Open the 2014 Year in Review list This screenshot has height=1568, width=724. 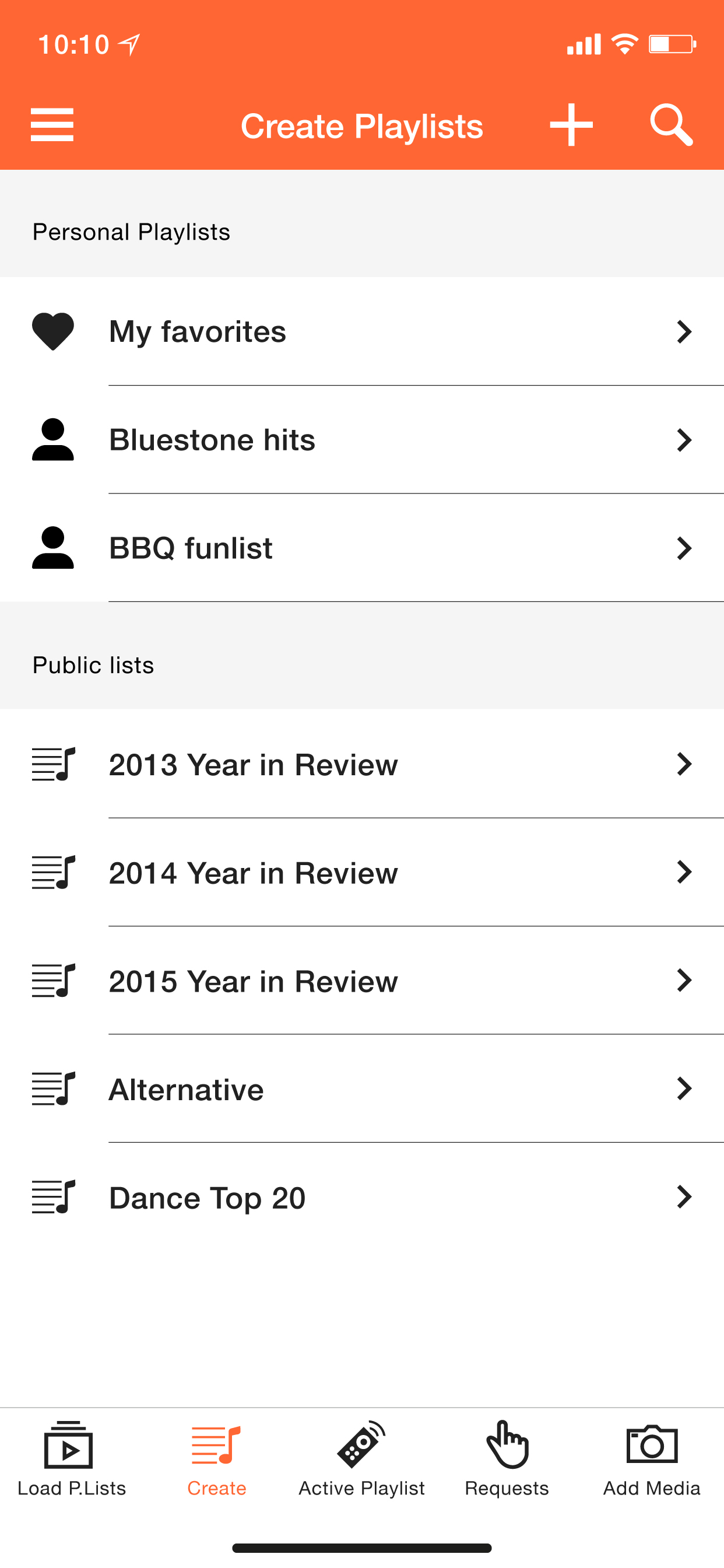tap(362, 873)
